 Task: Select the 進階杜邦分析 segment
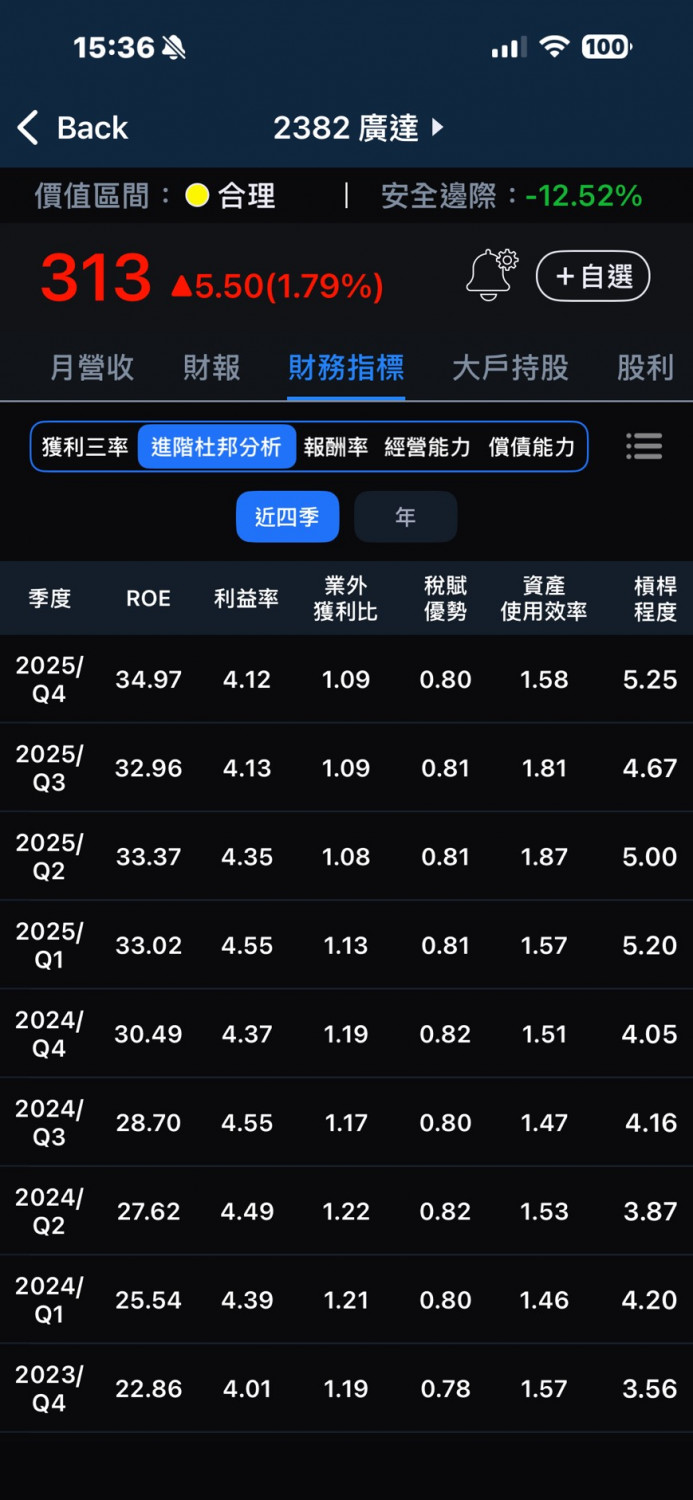tap(216, 447)
